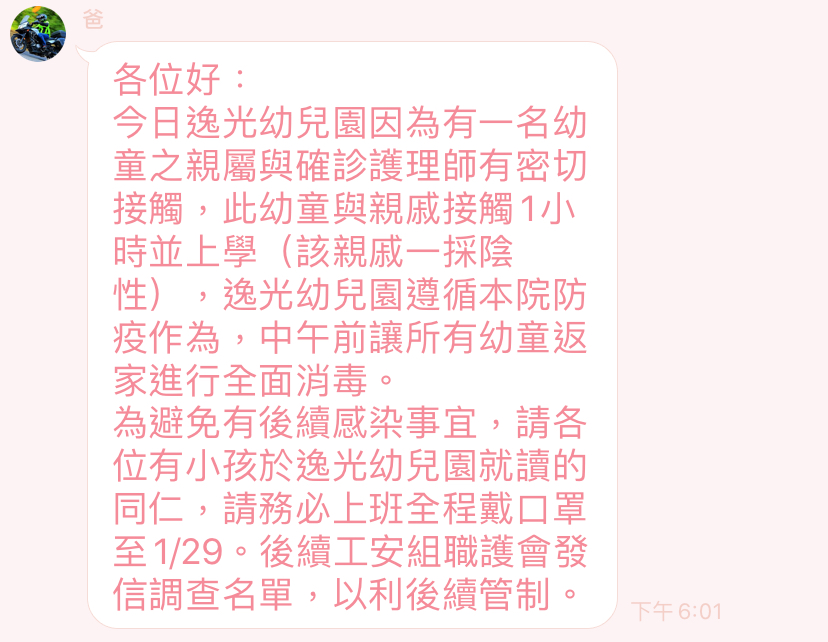Open 爸's profile picture avatar
Viewport: 828px width, 642px height.
(39, 32)
